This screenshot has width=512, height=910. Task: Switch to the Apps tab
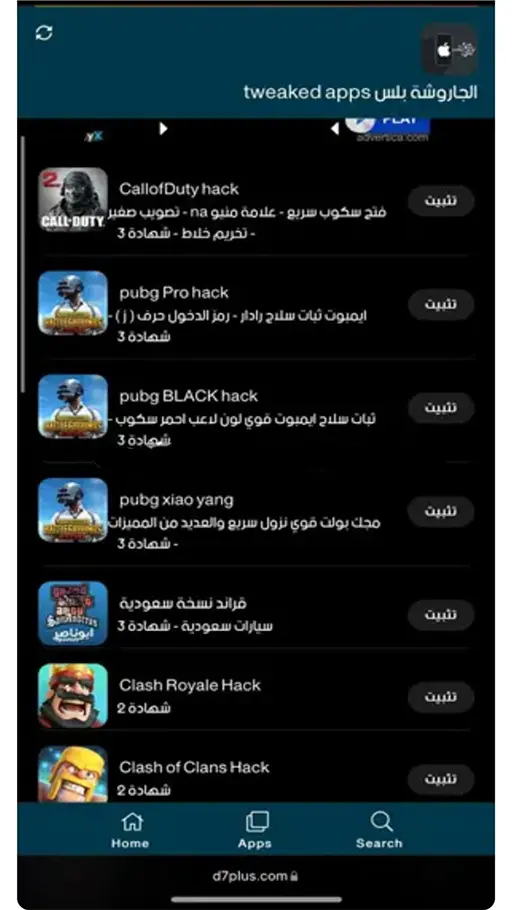pos(255,830)
